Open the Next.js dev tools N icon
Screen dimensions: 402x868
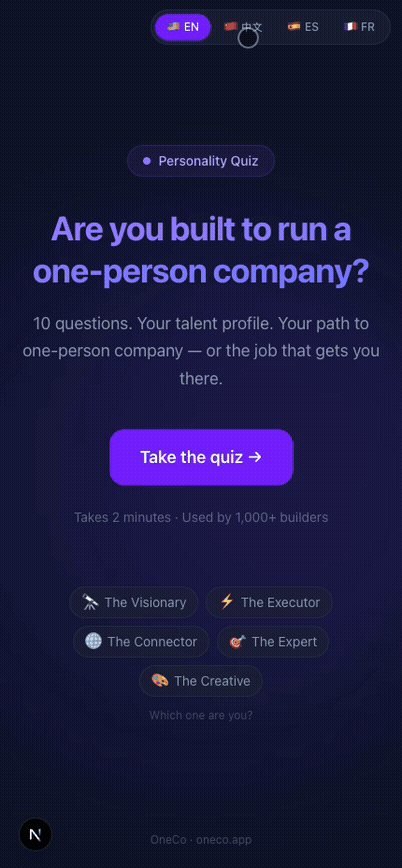[x=35, y=834]
